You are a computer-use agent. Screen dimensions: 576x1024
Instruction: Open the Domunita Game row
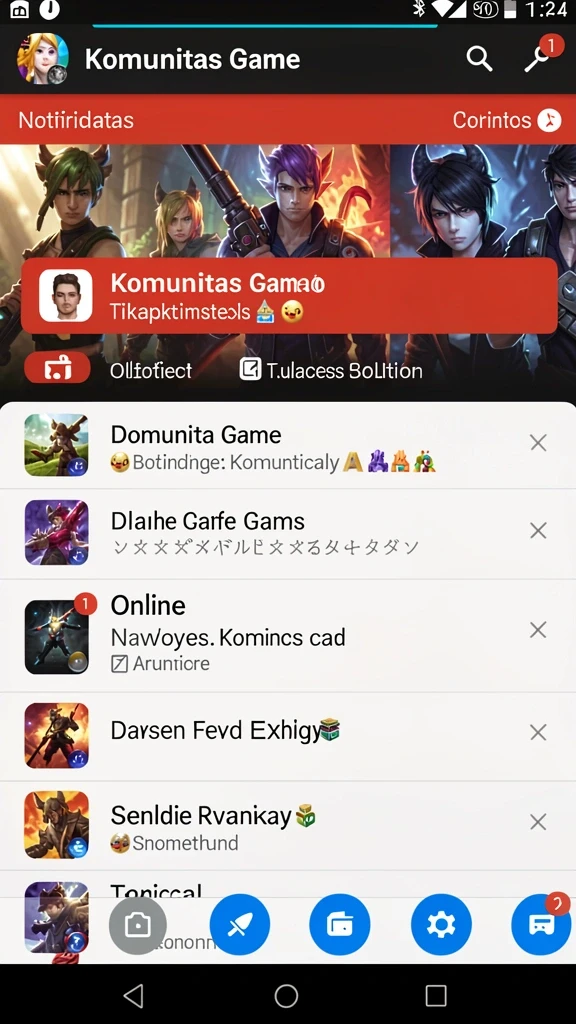point(288,445)
